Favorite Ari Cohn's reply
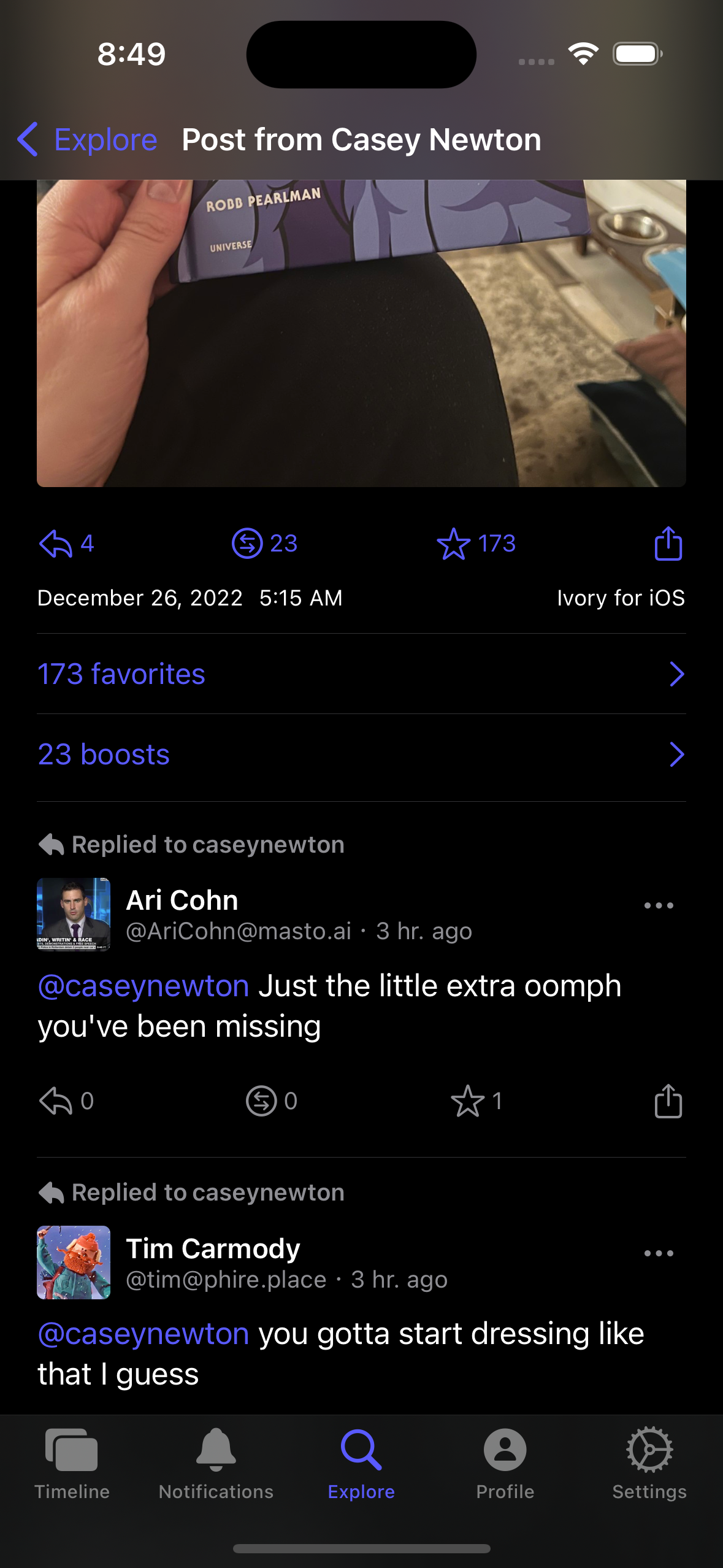Viewport: 723px width, 1568px height. 476,1101
